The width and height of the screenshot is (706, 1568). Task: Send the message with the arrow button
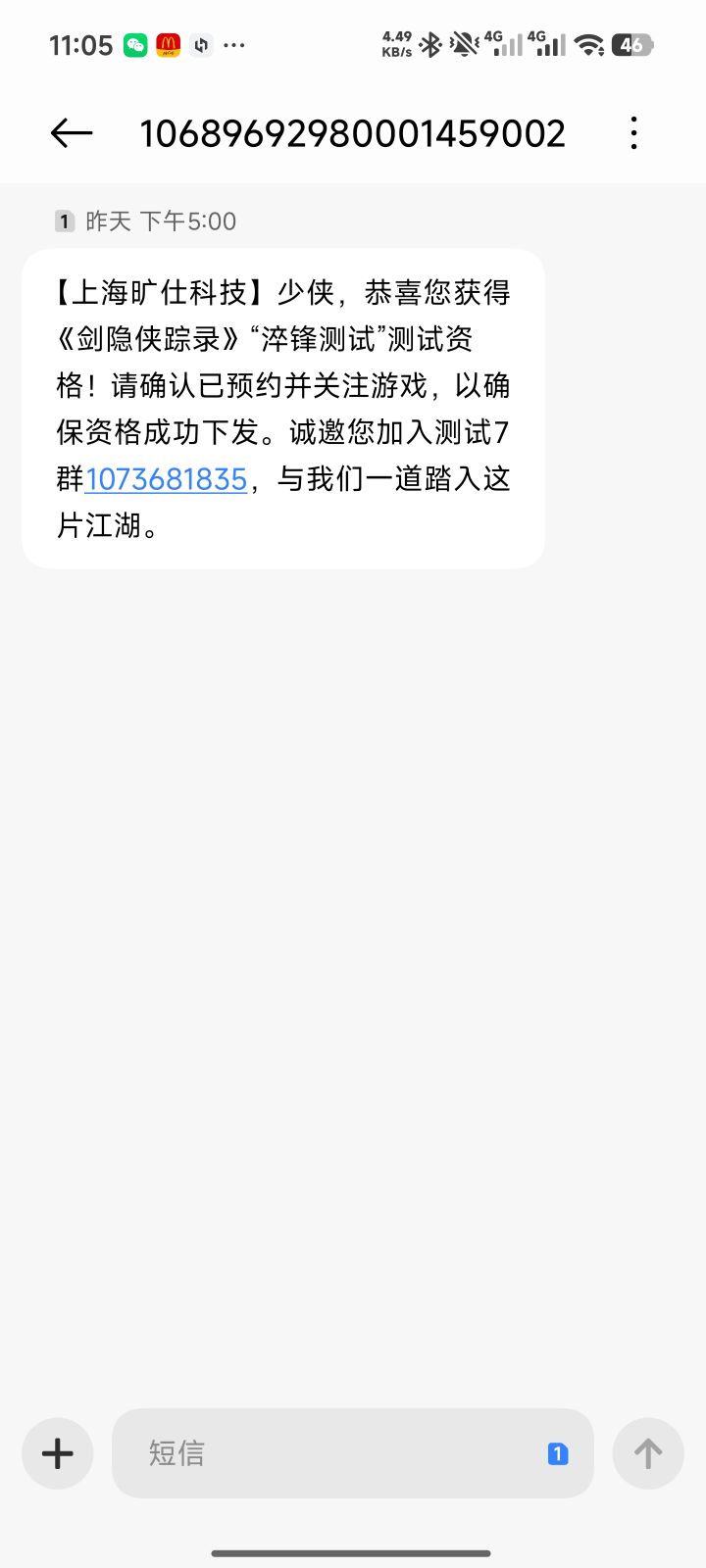click(648, 1453)
